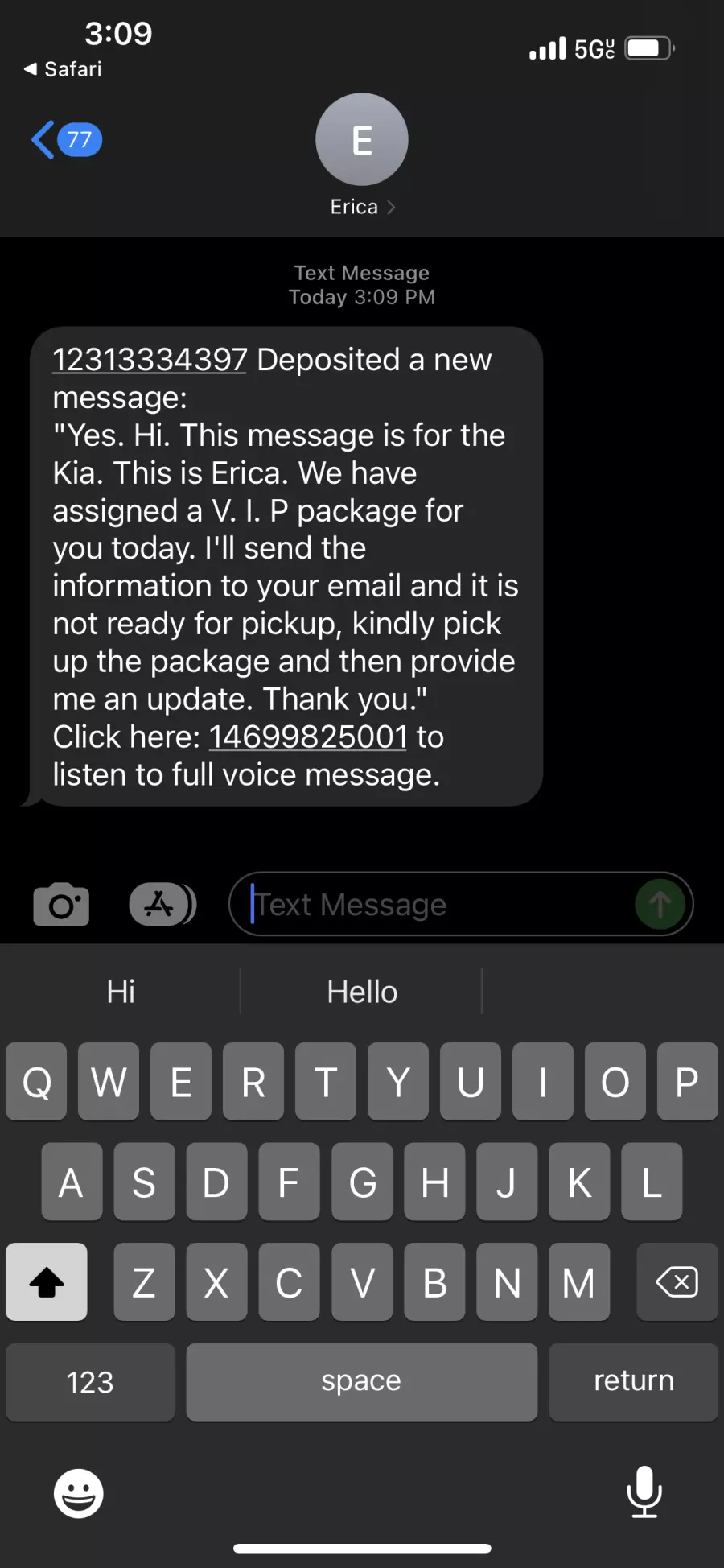Open the App Store apps drawer
724x1568 pixels.
click(x=162, y=904)
